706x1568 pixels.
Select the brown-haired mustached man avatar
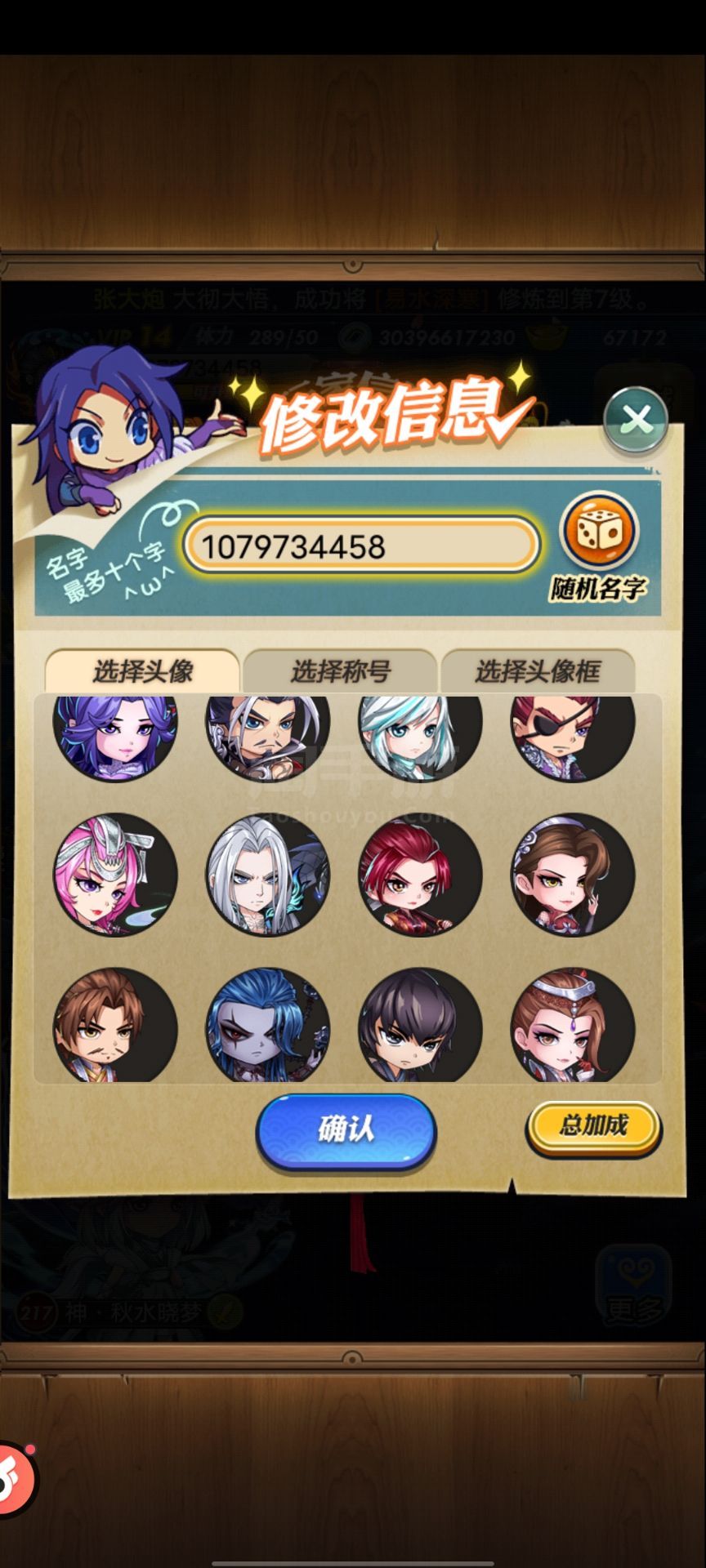pyautogui.click(x=115, y=1027)
